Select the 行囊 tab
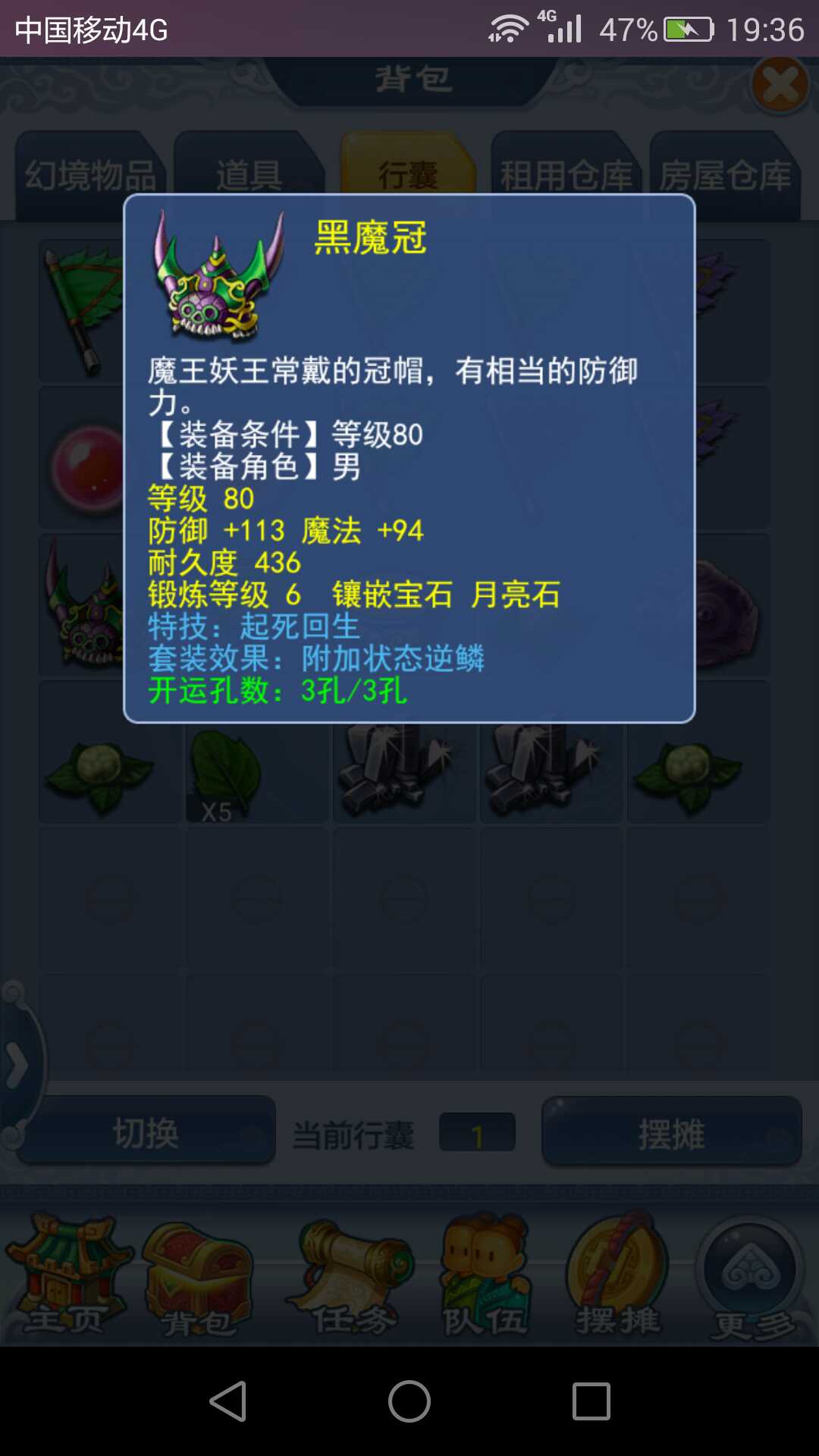 (408, 176)
